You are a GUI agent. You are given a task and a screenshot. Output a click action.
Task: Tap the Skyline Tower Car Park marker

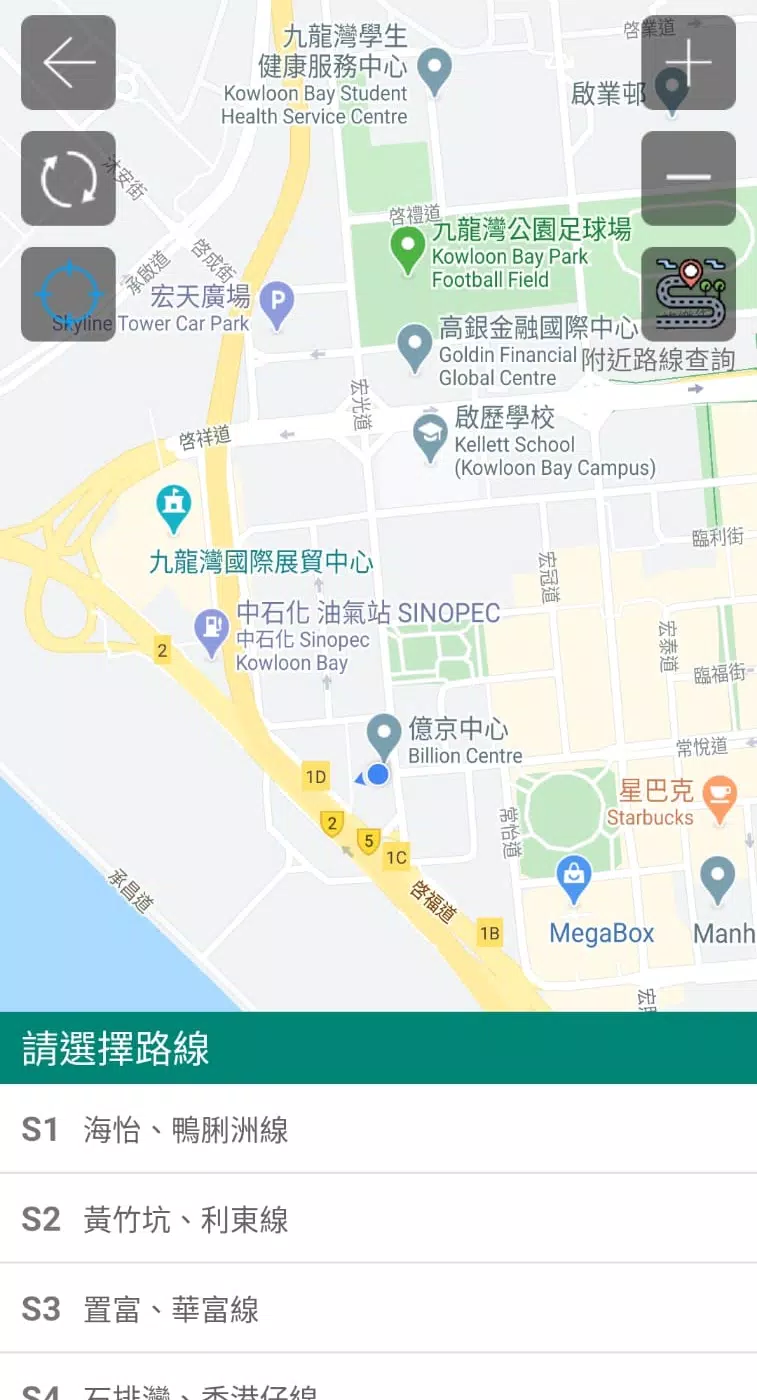277,301
